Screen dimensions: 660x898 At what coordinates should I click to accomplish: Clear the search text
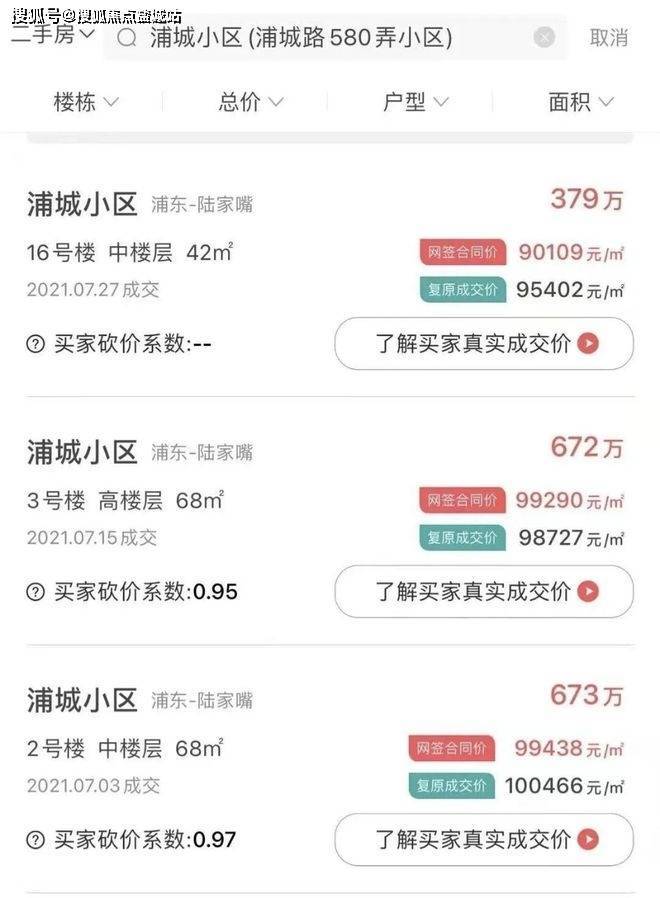click(x=544, y=38)
